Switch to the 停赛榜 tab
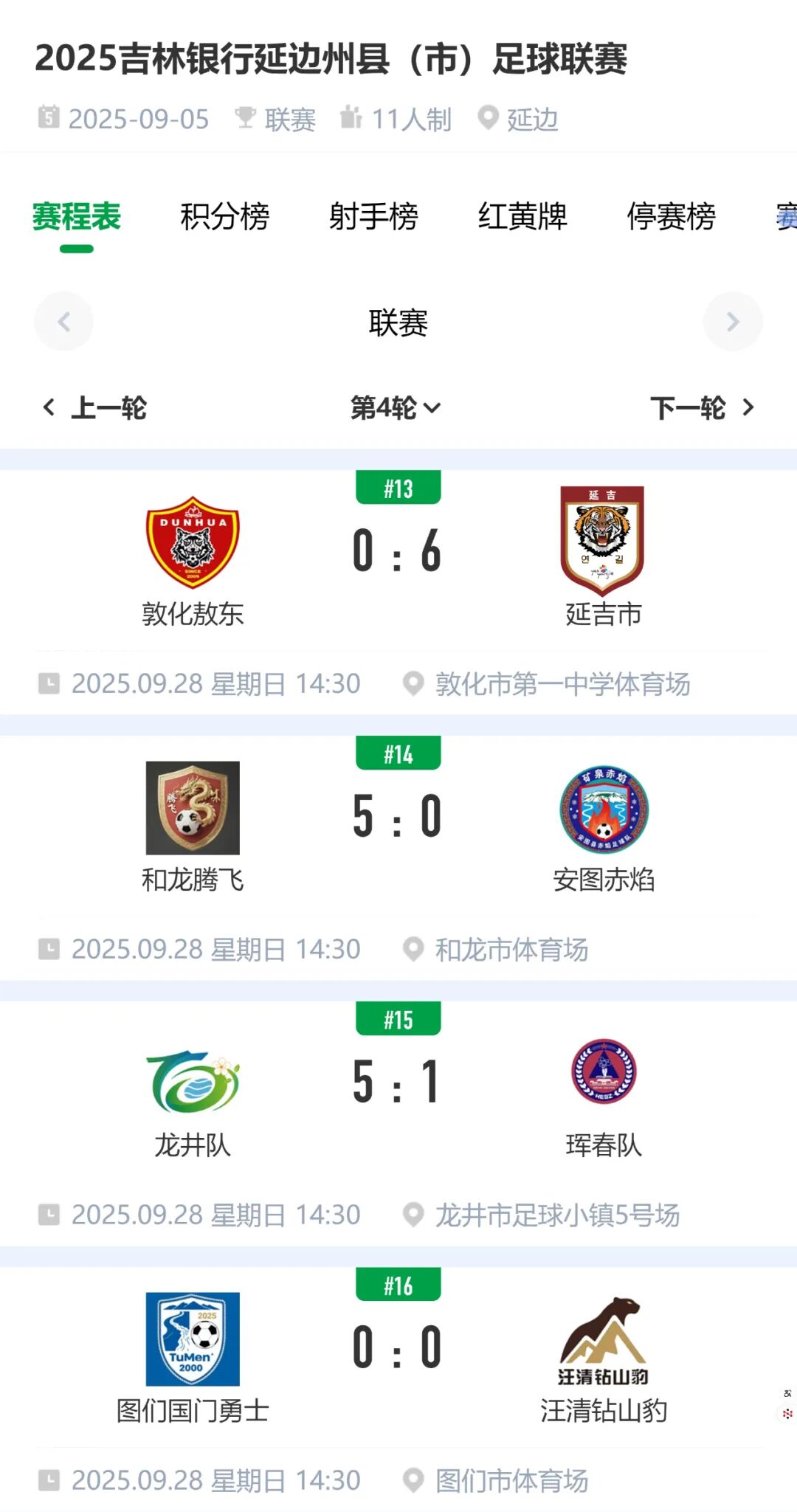The image size is (797, 1512). (x=671, y=216)
